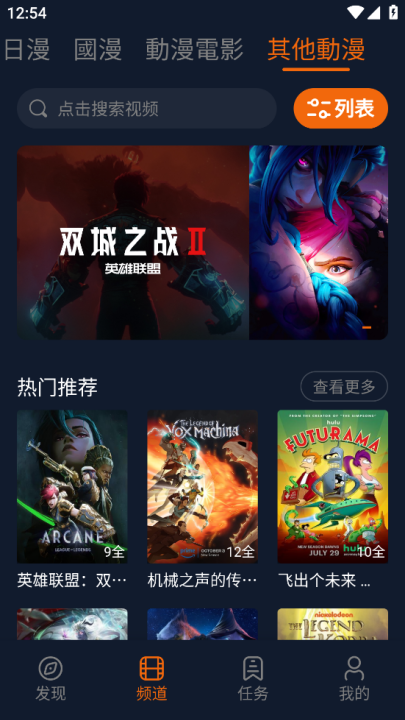Screen dimensions: 405x720
Task: Open the 列表 filter button
Action: pos(341,108)
